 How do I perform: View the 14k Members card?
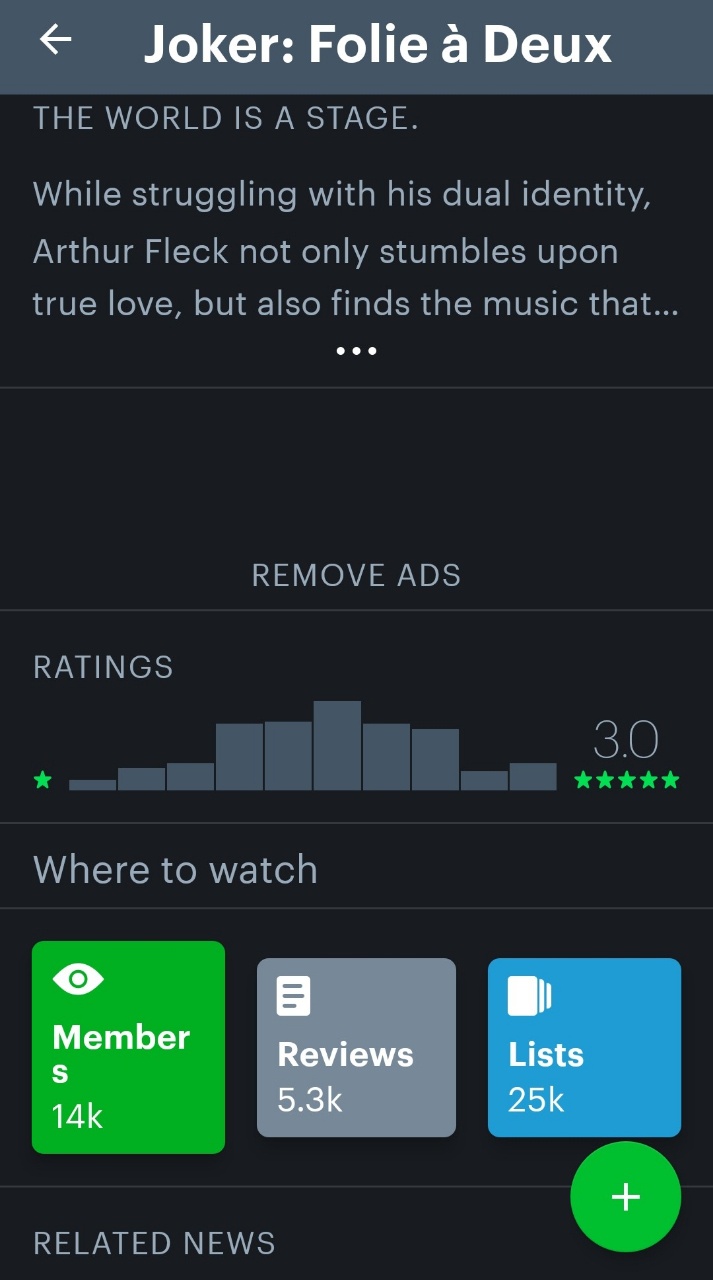128,1046
